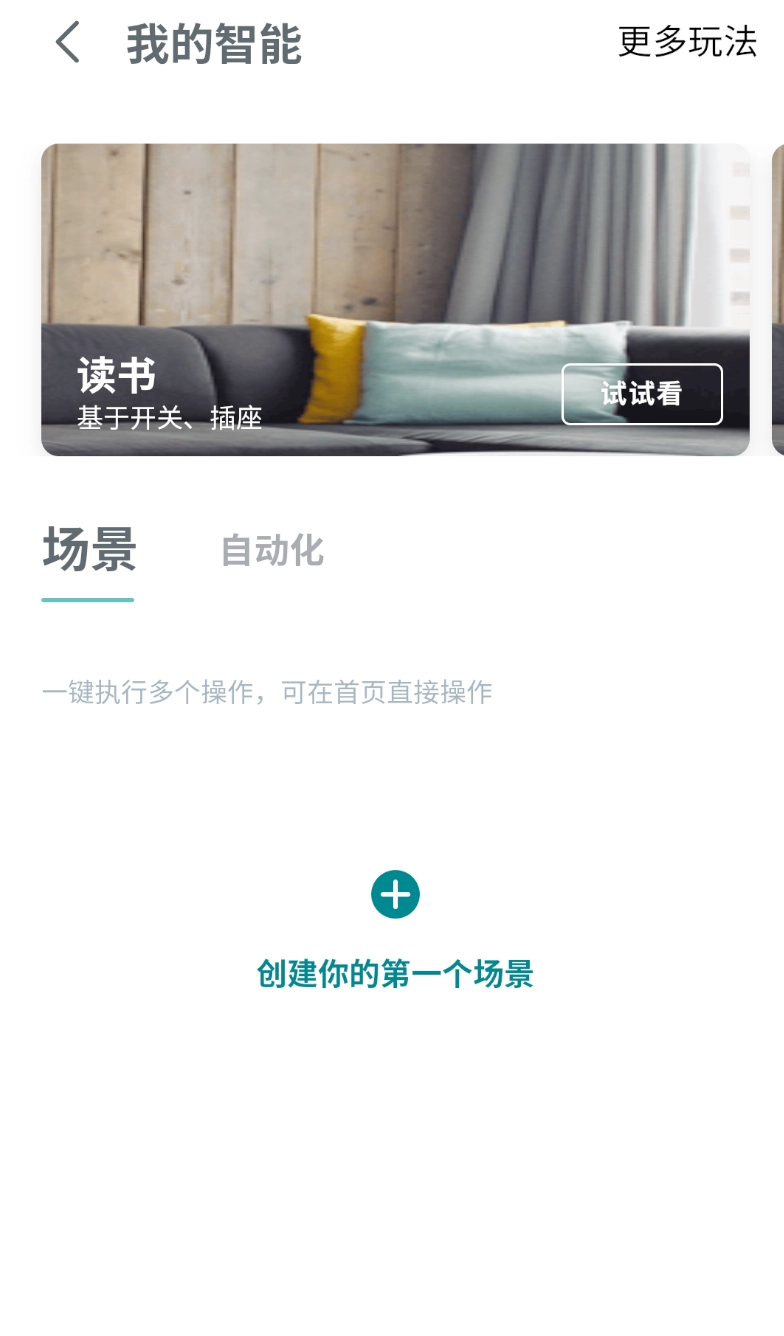The image size is (784, 1336).
Task: Reopen the 自动化 section
Action: point(271,551)
